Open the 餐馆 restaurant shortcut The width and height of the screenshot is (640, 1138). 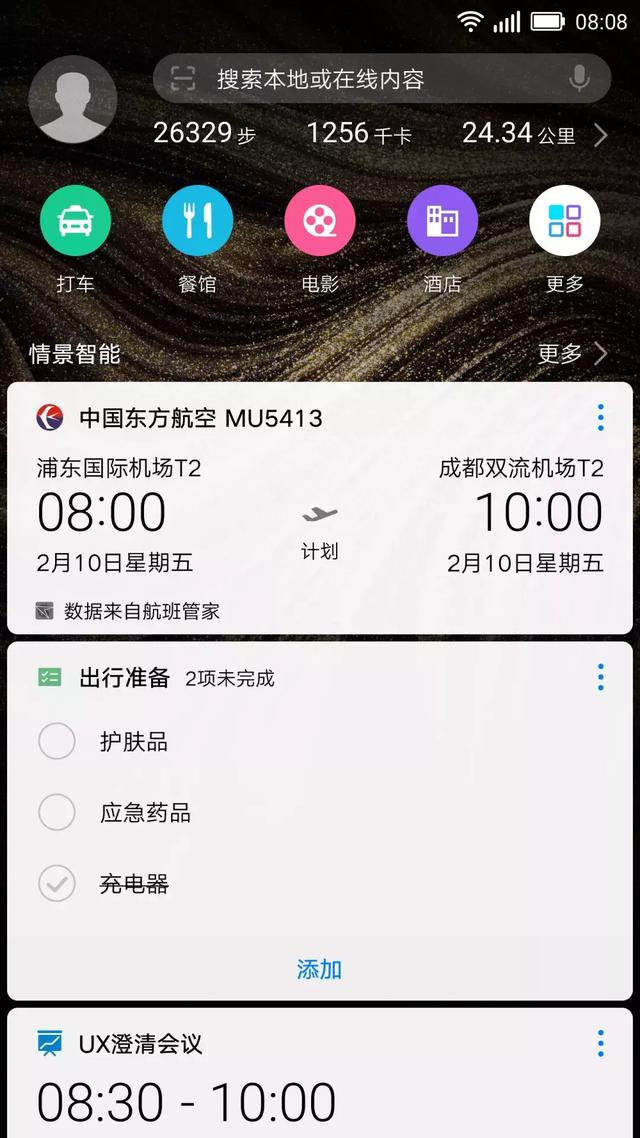tap(197, 221)
